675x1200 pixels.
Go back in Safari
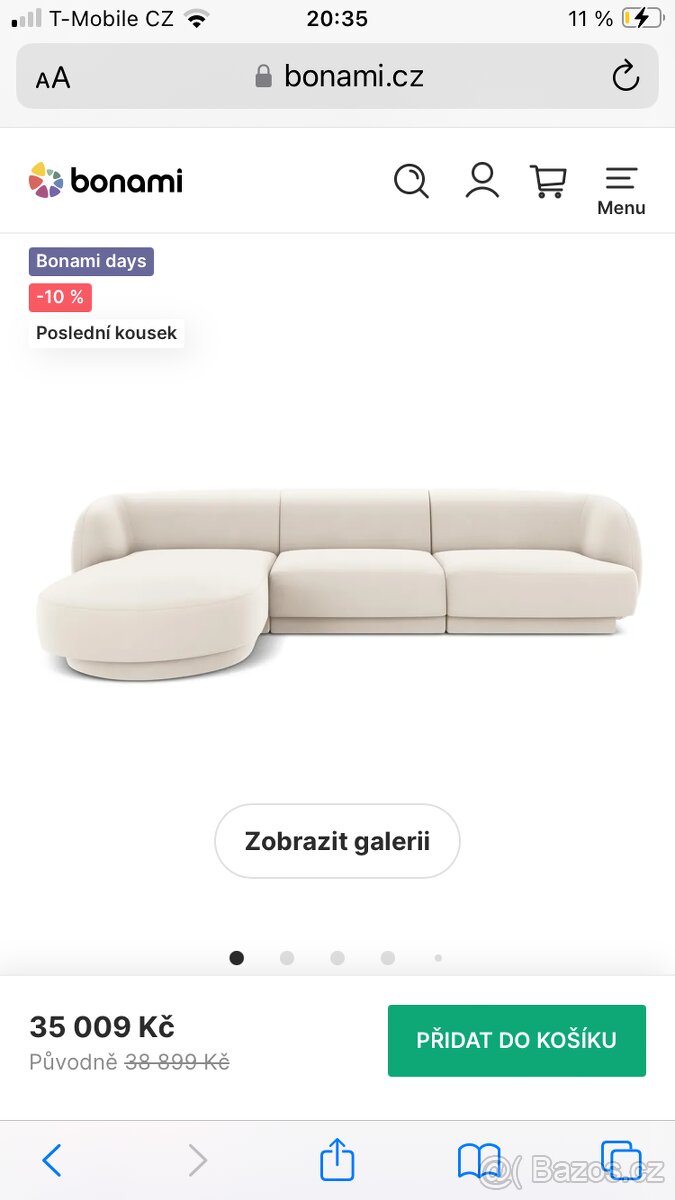tap(52, 1160)
